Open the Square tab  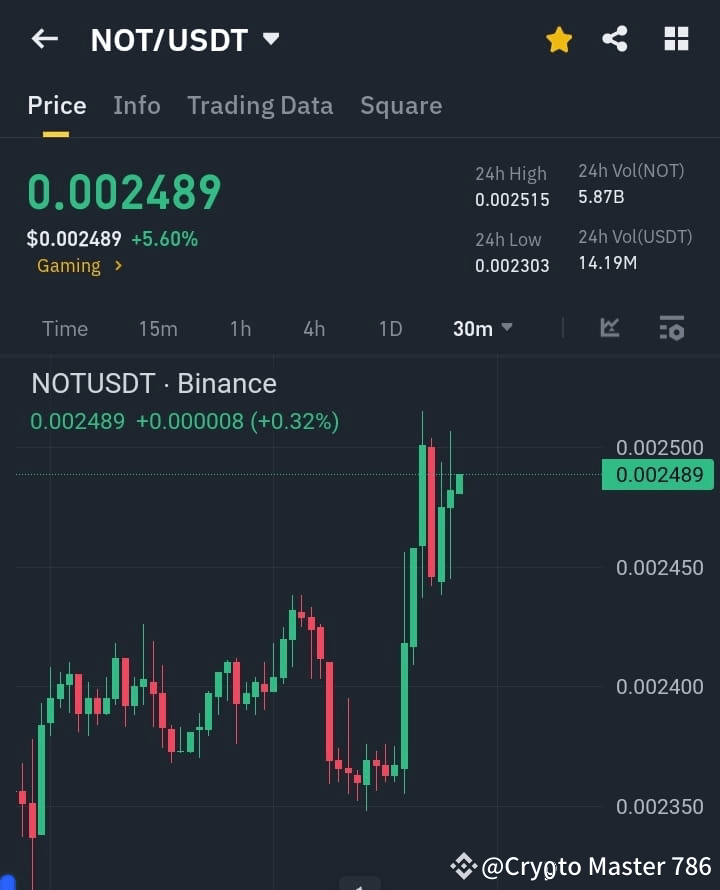[x=401, y=105]
